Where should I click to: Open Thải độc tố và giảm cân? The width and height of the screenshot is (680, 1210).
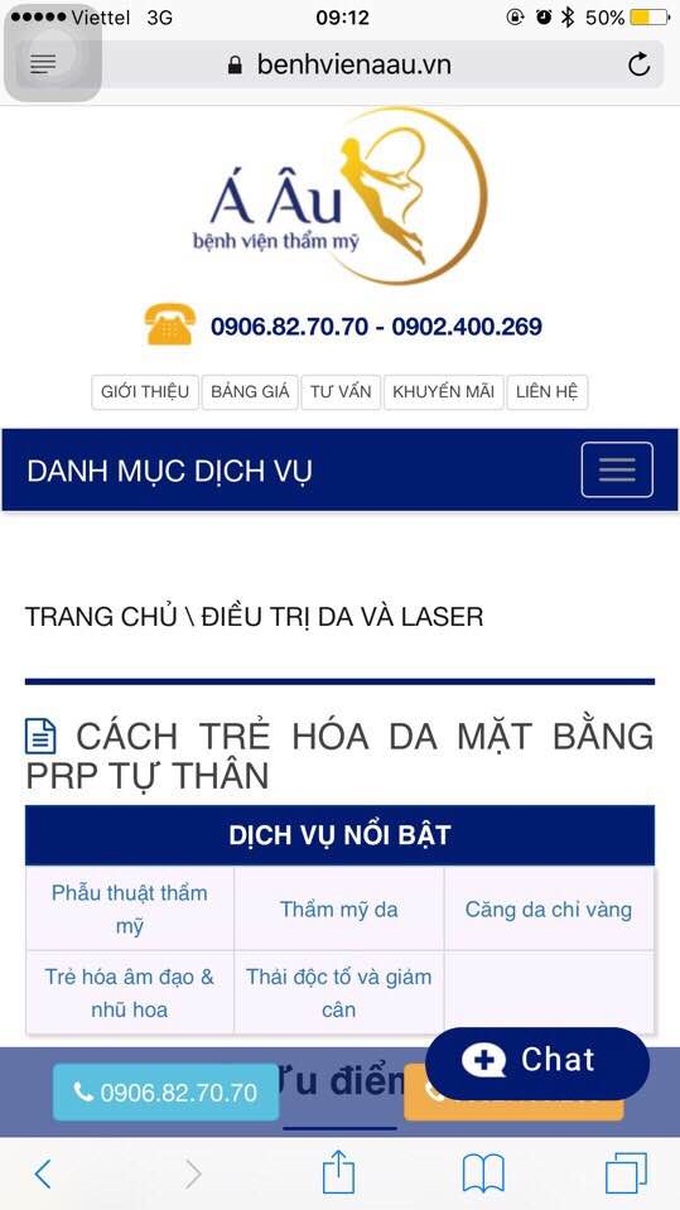339,992
